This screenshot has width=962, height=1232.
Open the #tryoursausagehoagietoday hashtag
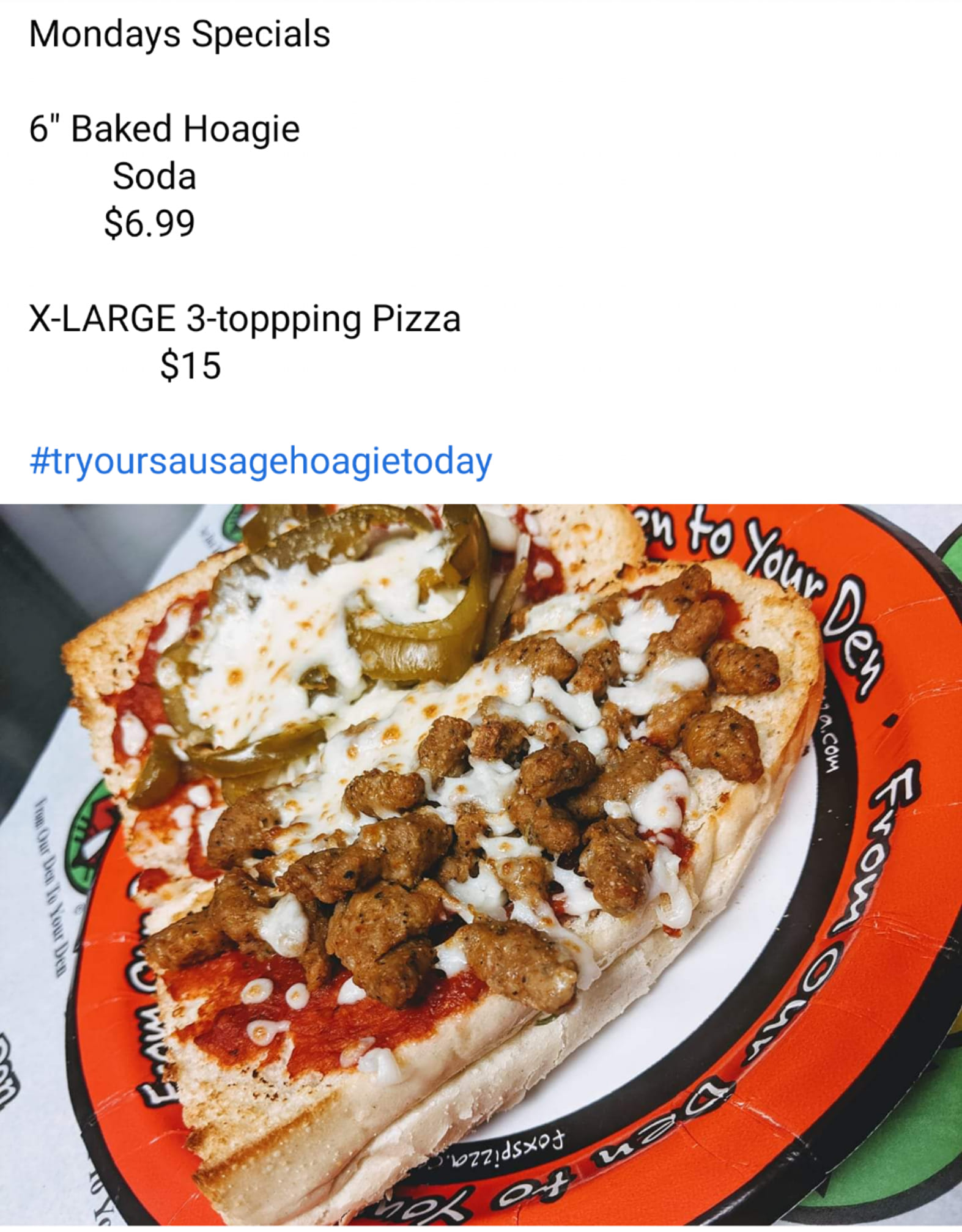[261, 462]
